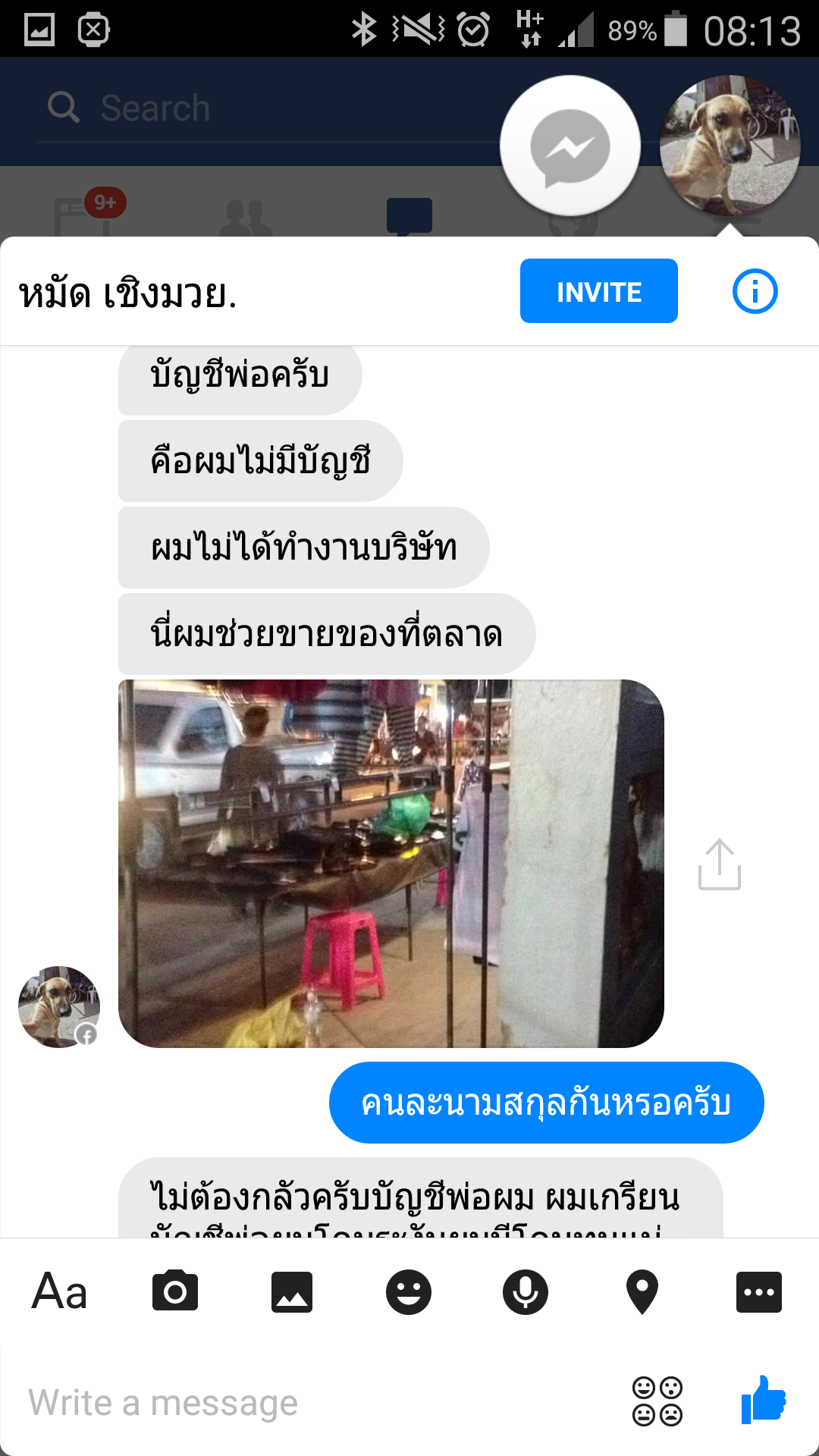Send your location pin

(x=642, y=1291)
